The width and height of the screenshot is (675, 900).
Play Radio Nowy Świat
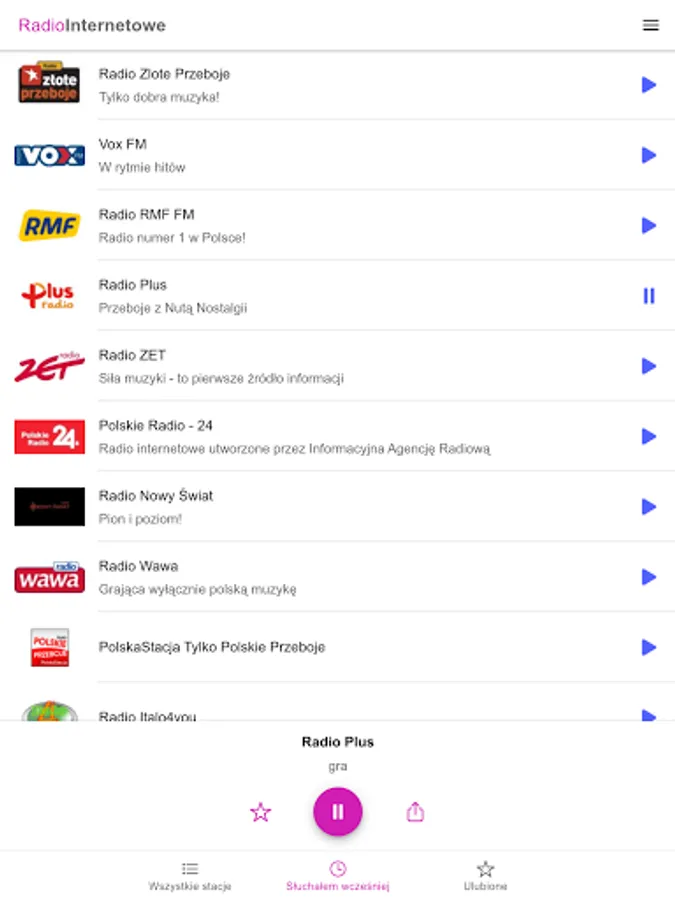(649, 507)
